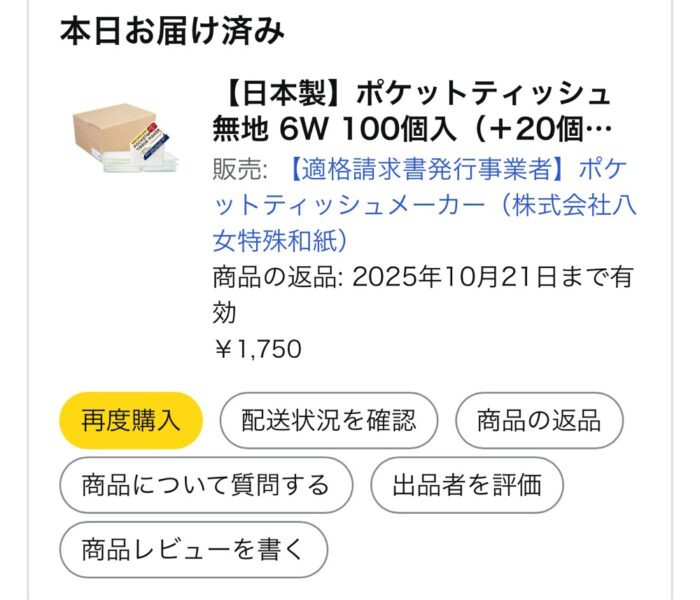700x600 pixels.
Task: Select 商品の返品 to return item
Action: (539, 420)
